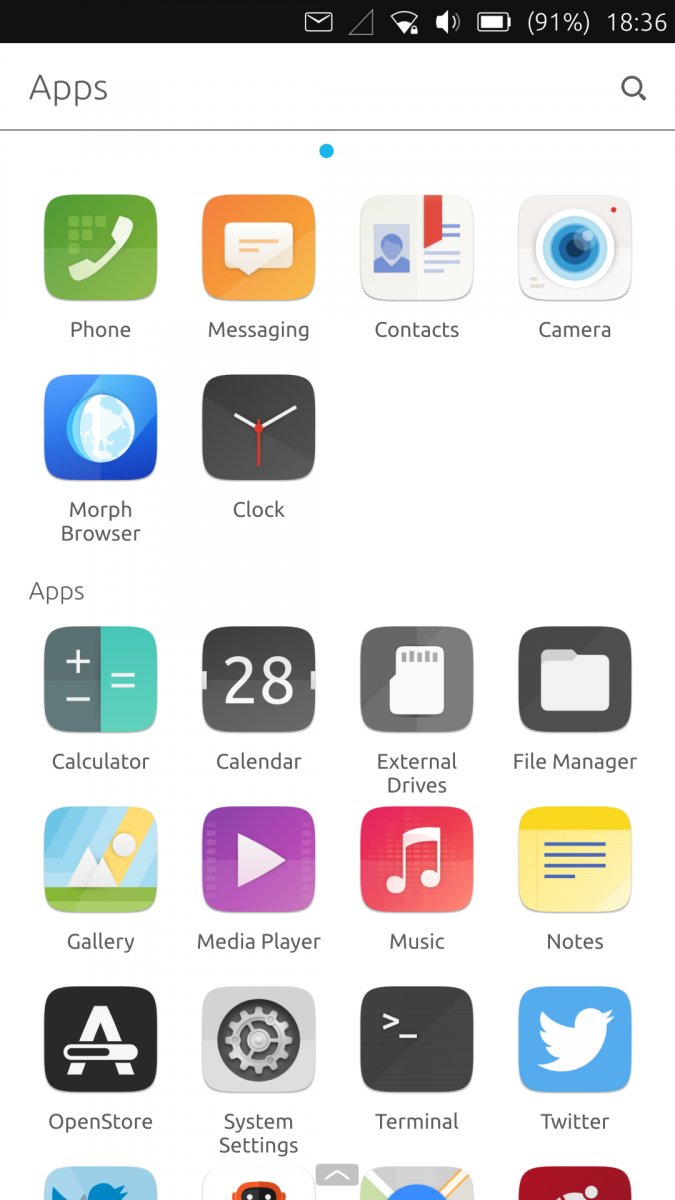
Task: Open the Calendar app
Action: coord(258,680)
